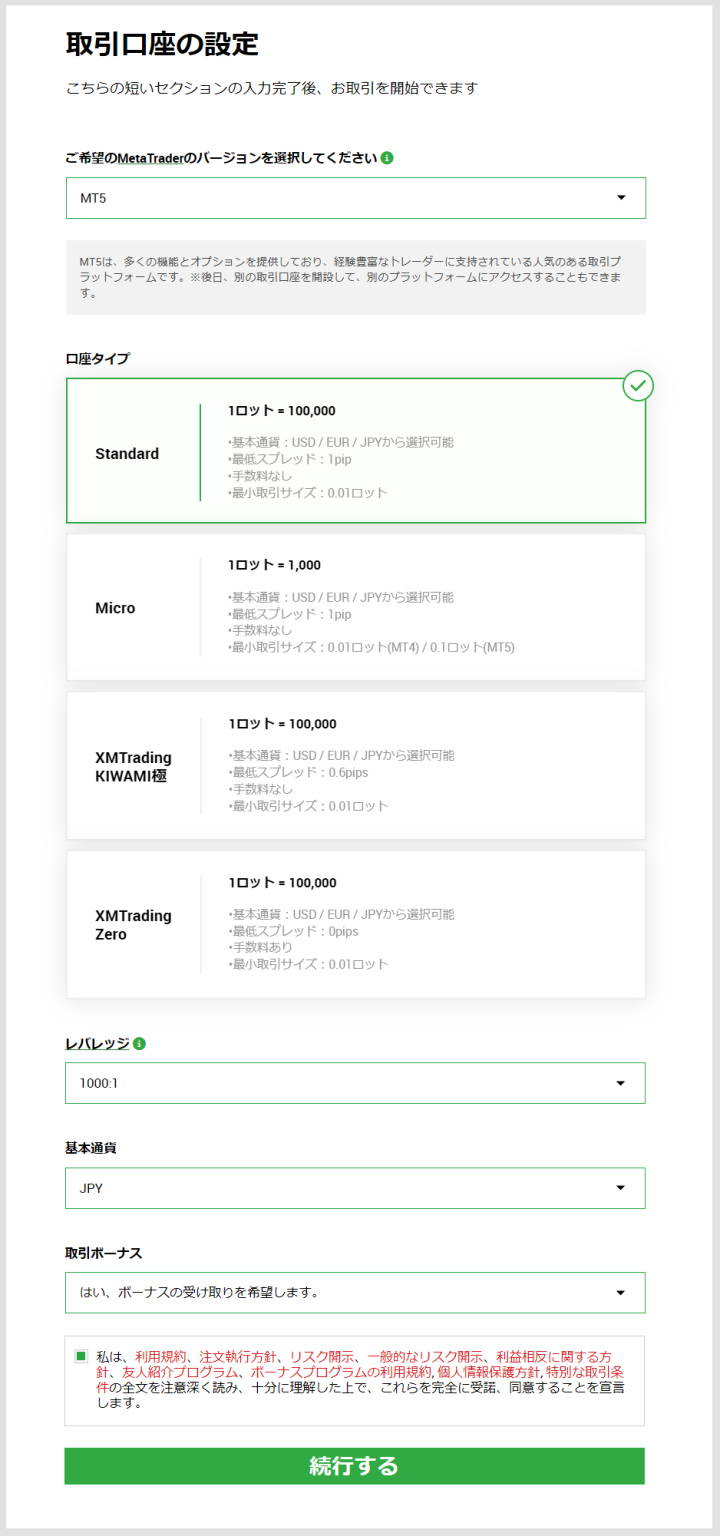Uncheck the terms agreement checkbox
Image resolution: width=720 pixels, height=1536 pixels.
81,1356
